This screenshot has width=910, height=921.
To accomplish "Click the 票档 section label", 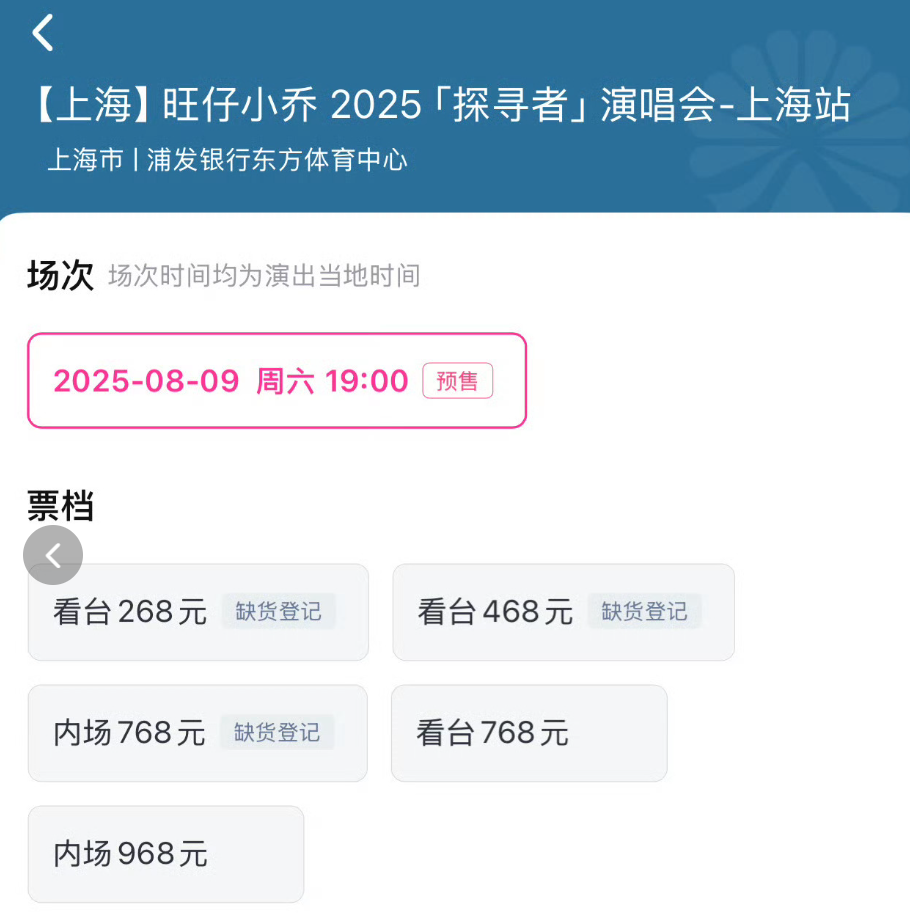I will [x=60, y=507].
